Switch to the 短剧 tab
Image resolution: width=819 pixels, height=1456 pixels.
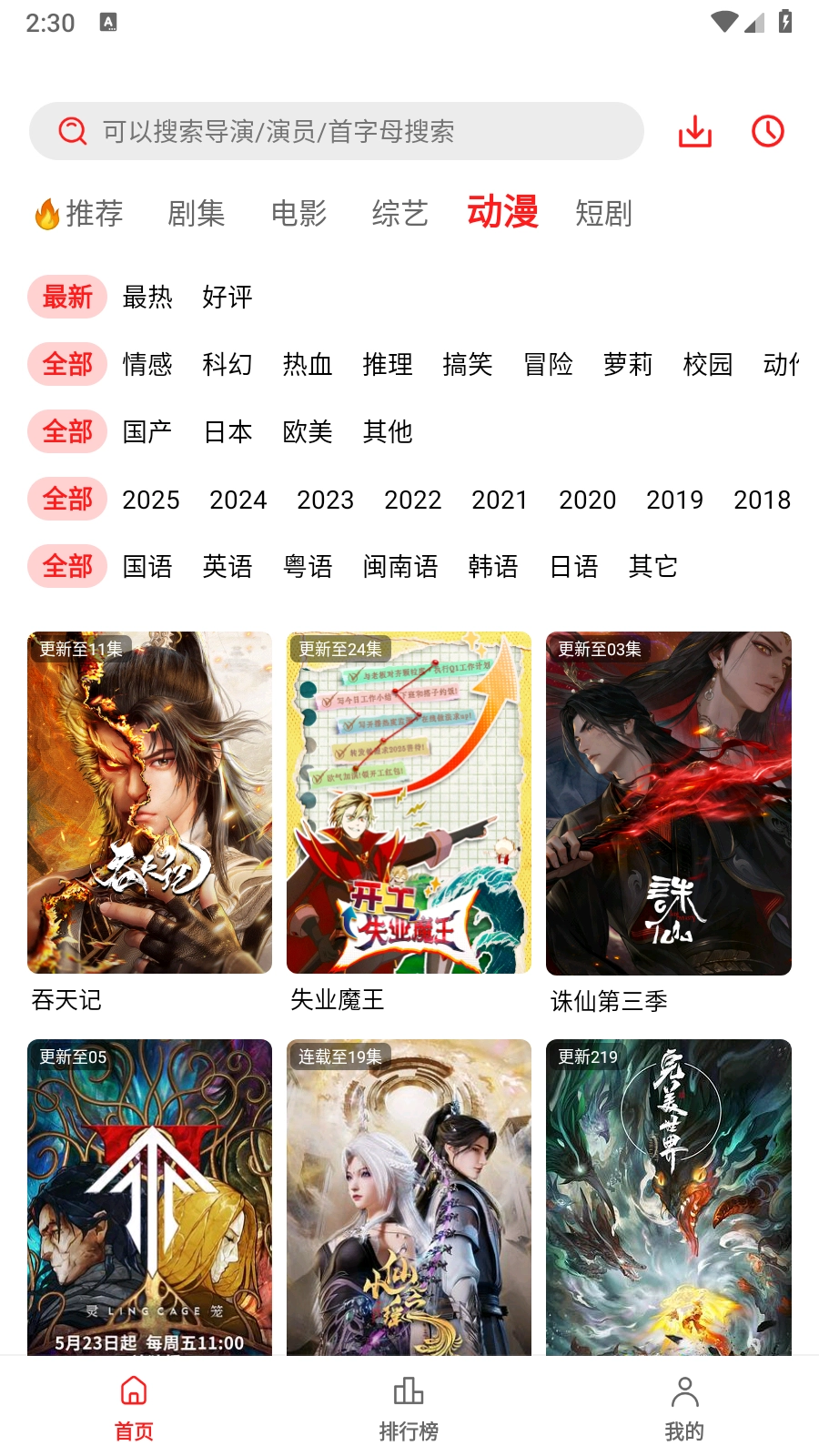pos(602,213)
